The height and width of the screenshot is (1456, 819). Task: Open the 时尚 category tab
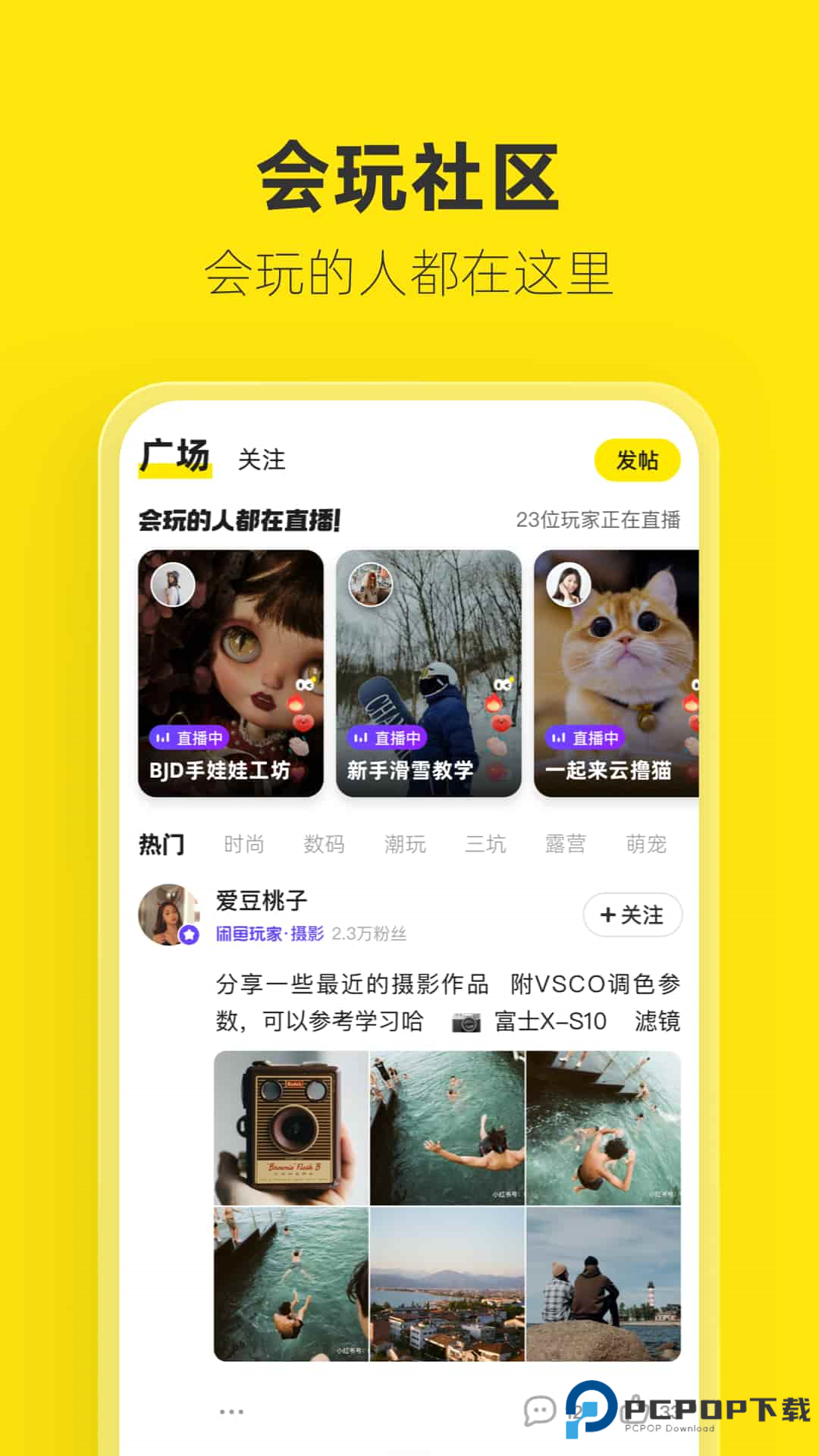tap(244, 844)
